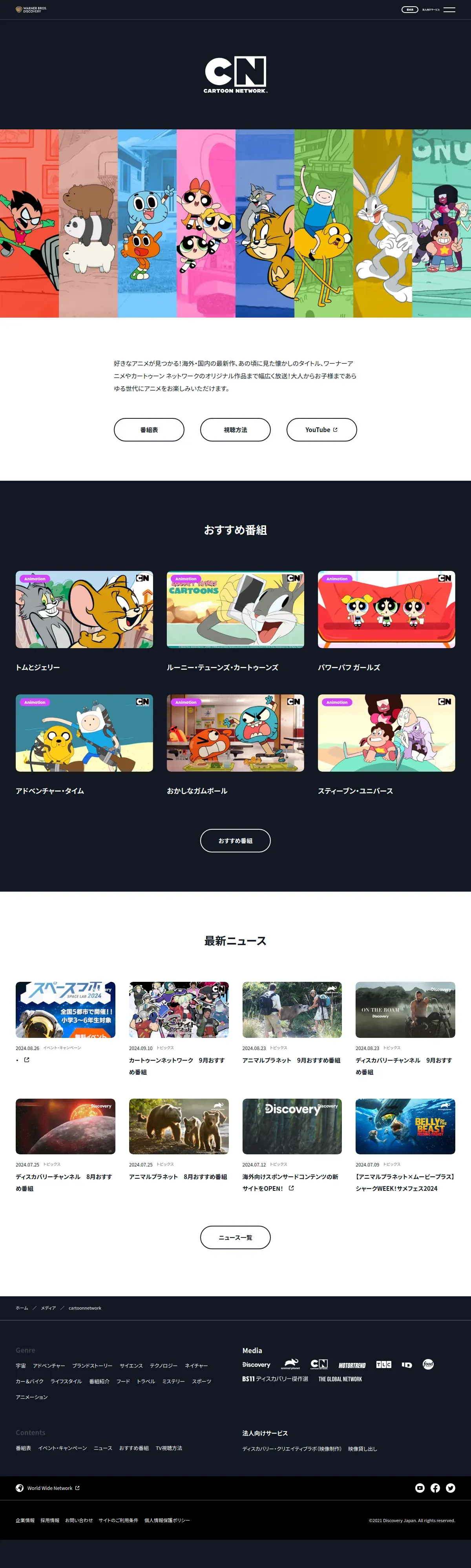Screen dimensions: 471x1568
Task: Open the 法人向けサービス link in header
Action: pos(431,10)
